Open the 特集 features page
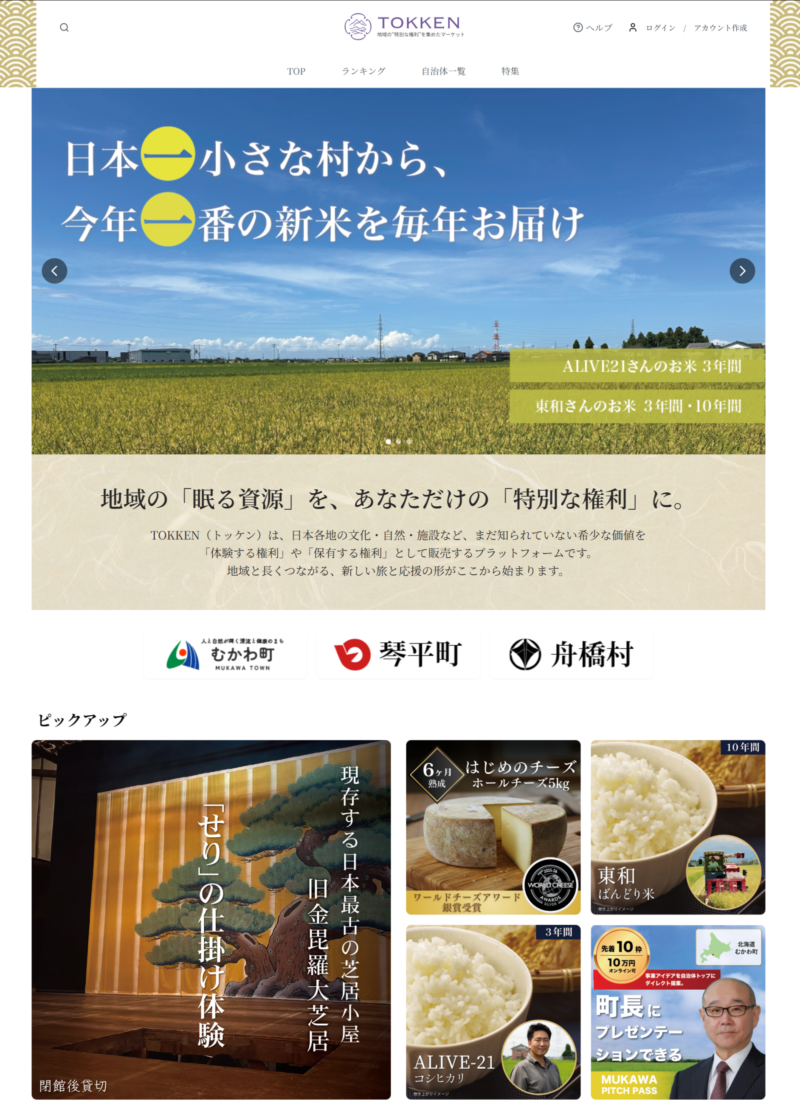Screen dimensions: 800x1118 pos(510,72)
